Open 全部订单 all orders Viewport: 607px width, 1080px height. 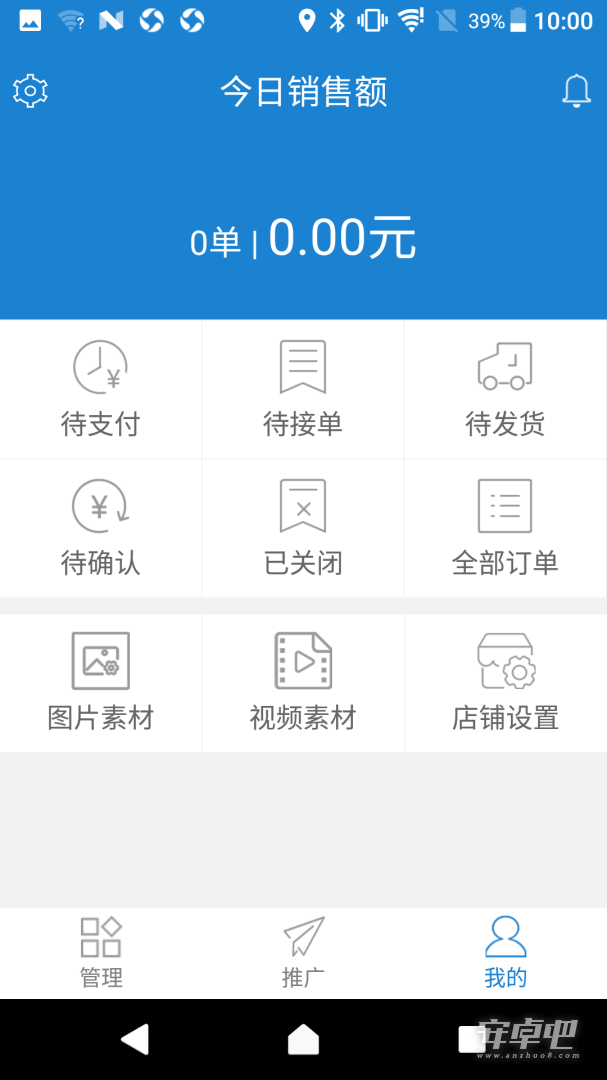tap(506, 528)
